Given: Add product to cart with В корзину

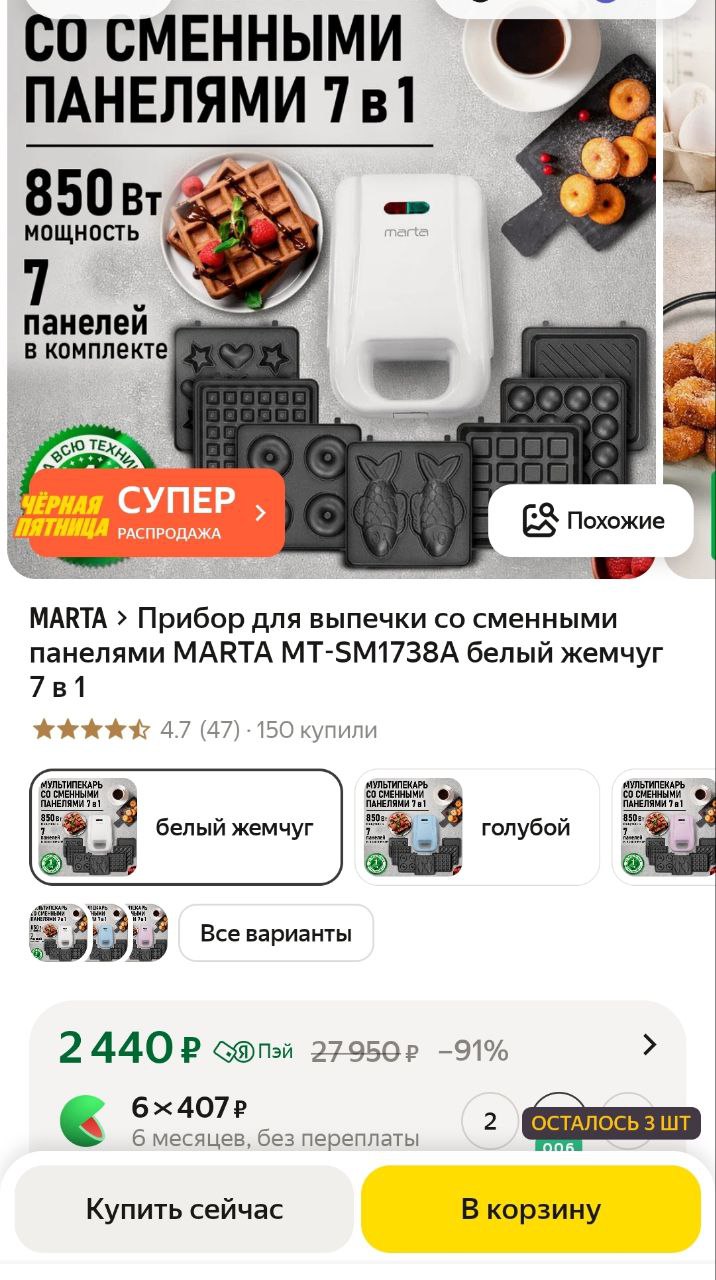Looking at the screenshot, I should coord(531,1209).
